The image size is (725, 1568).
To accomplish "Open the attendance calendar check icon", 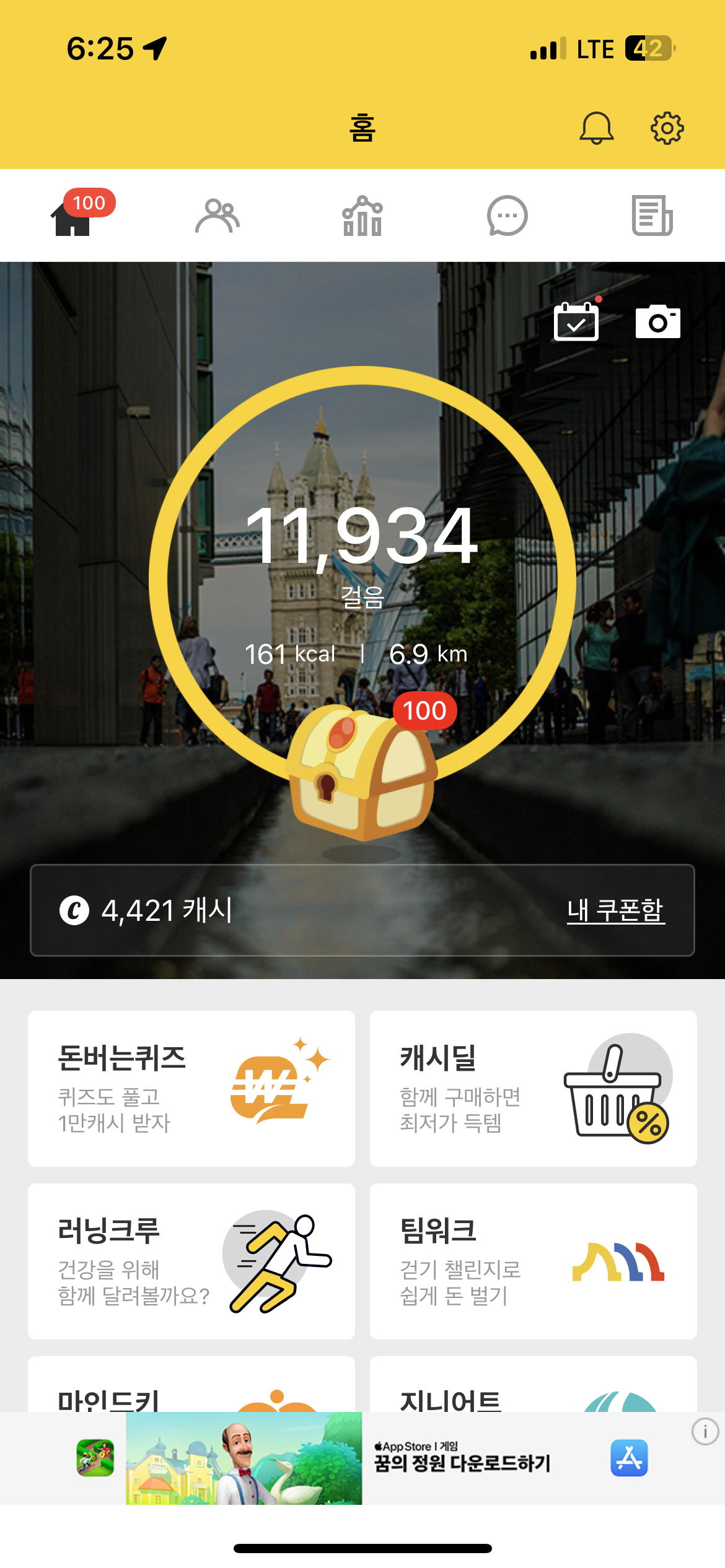I will click(576, 321).
